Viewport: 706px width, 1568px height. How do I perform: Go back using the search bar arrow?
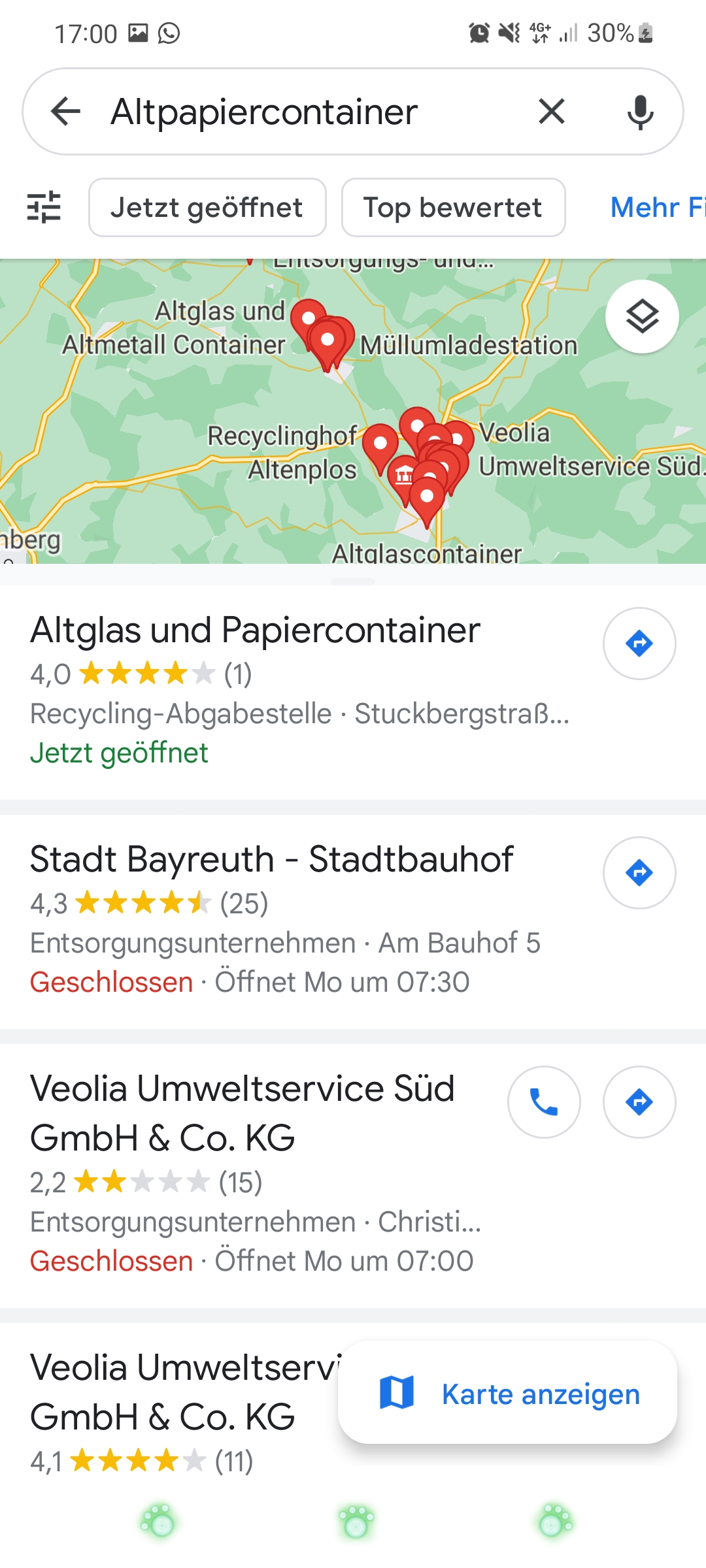65,111
